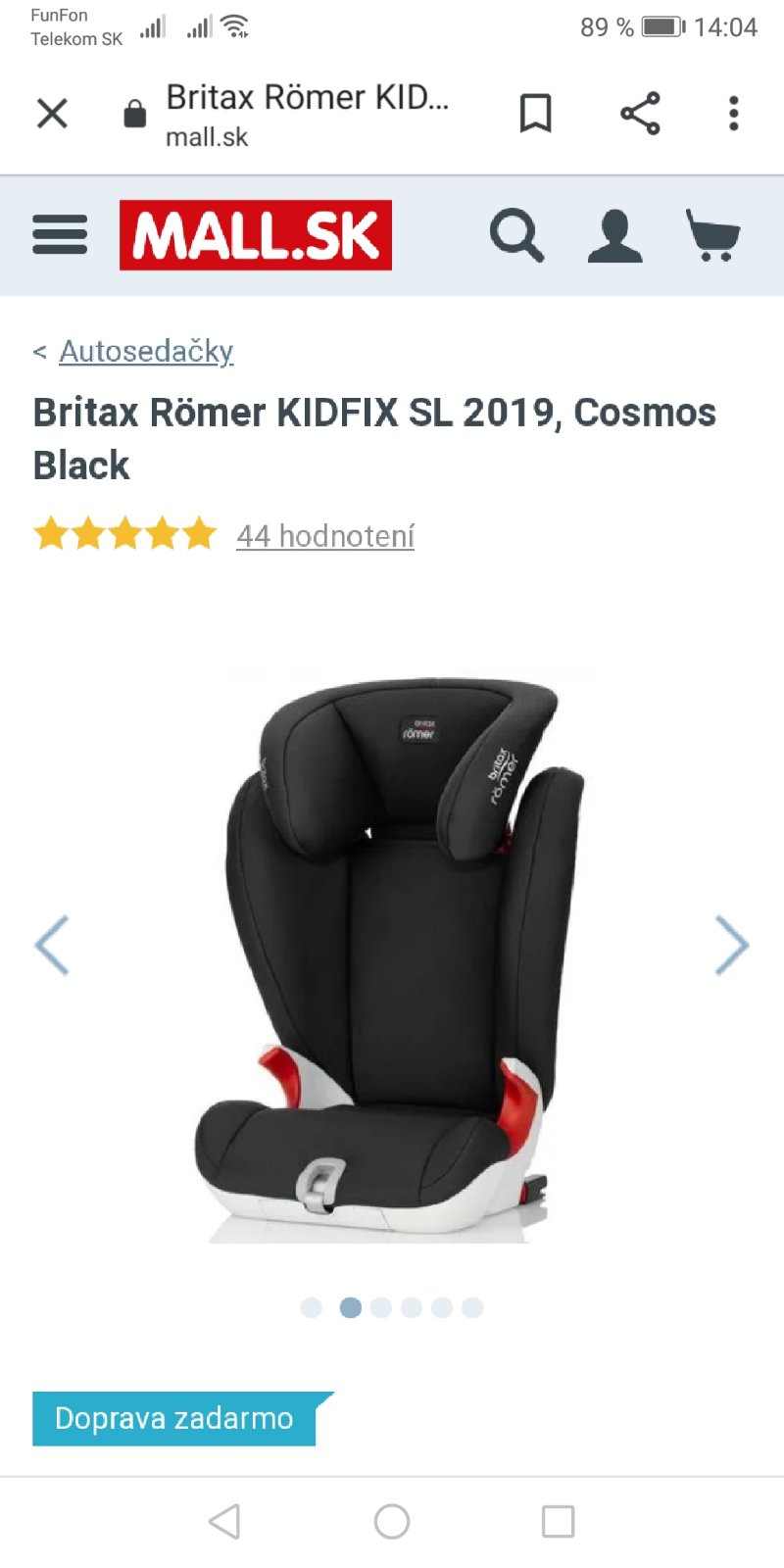The height and width of the screenshot is (1568, 784).
Task: Open the site search
Action: tap(516, 235)
